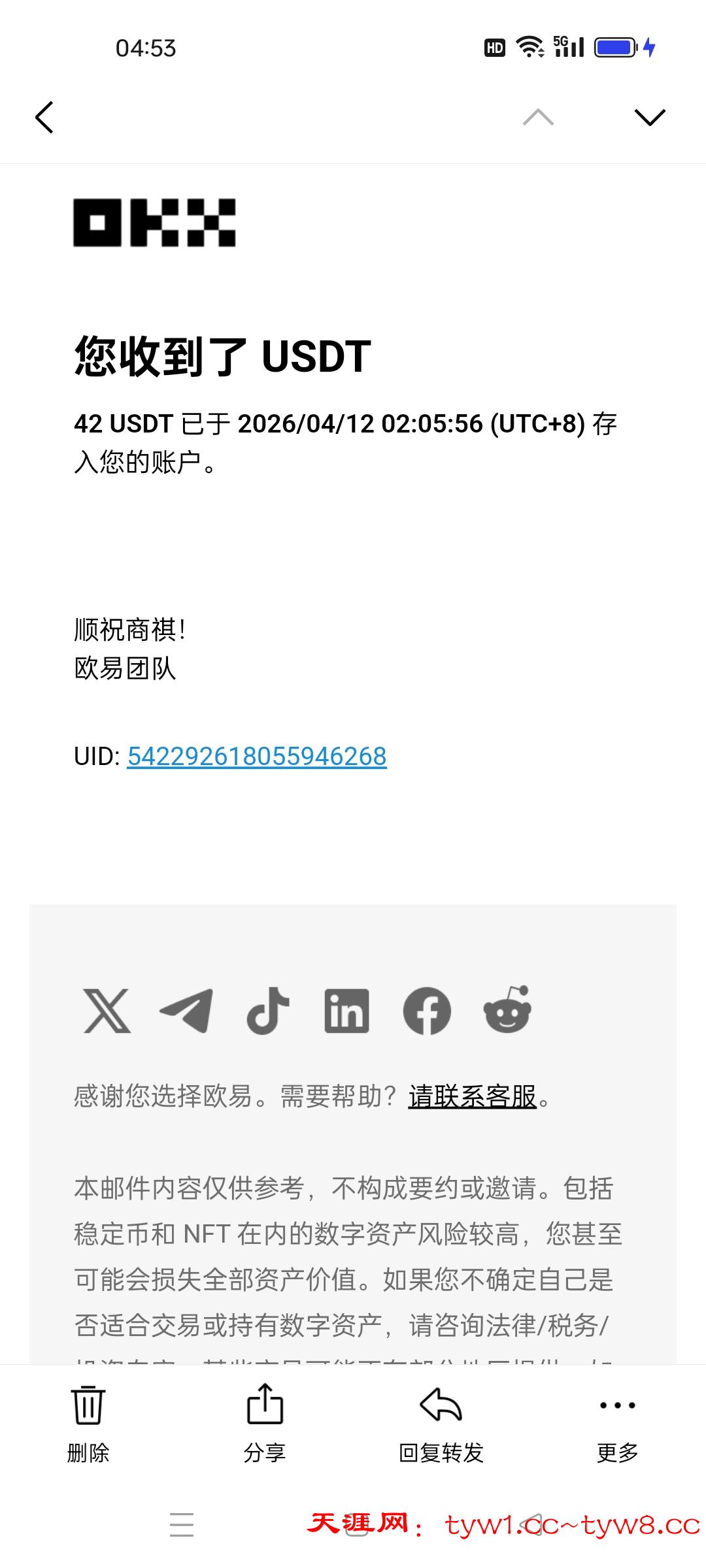The image size is (706, 1568).
Task: Open OKX's Telegram channel
Action: pyautogui.click(x=187, y=1010)
